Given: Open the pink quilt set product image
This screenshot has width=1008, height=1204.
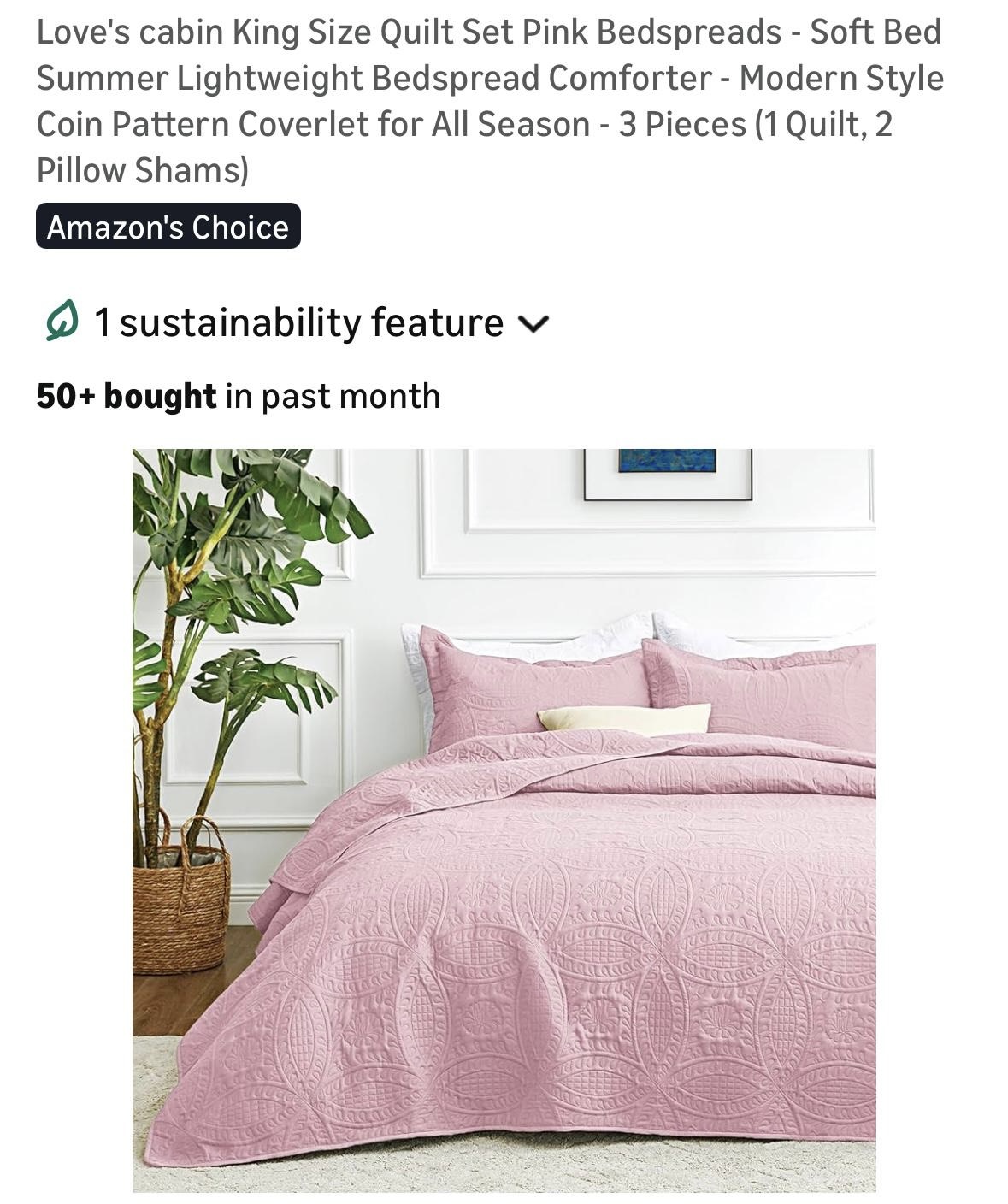Looking at the screenshot, I should [x=504, y=819].
